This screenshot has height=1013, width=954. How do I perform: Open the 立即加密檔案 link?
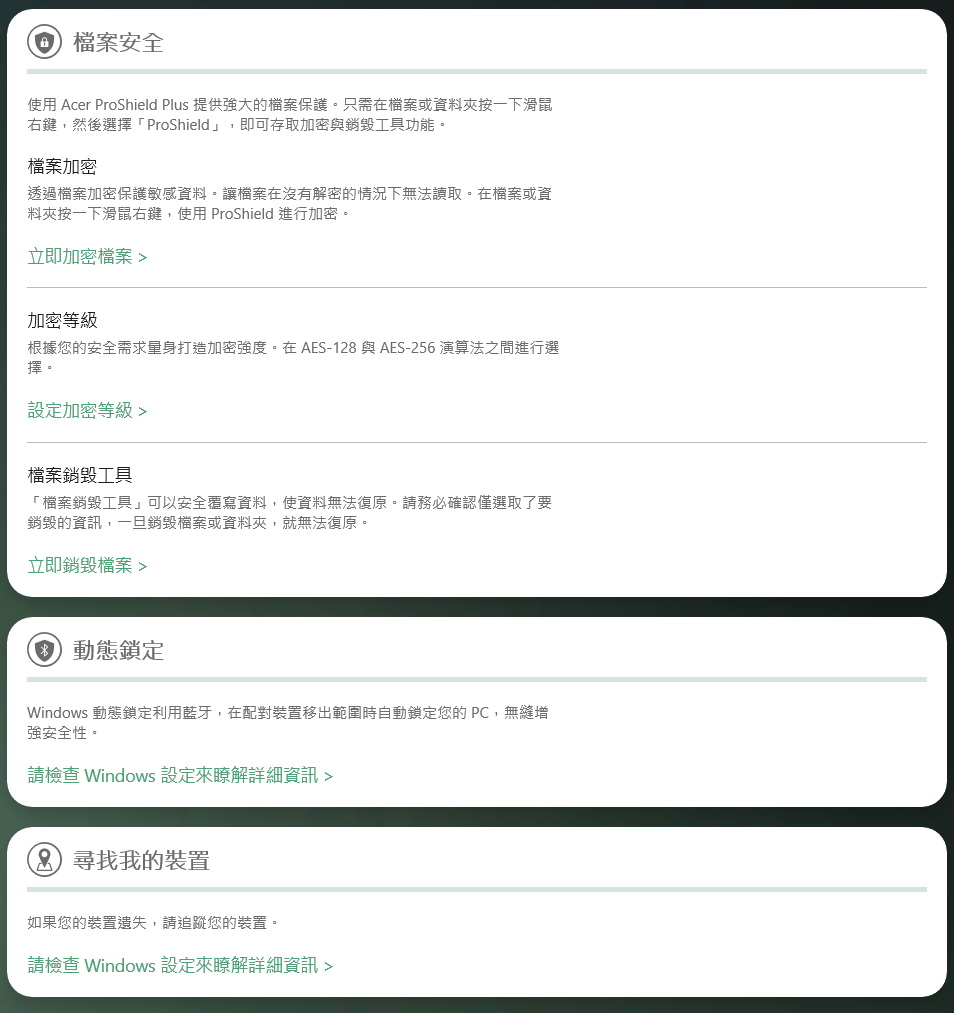(x=87, y=257)
